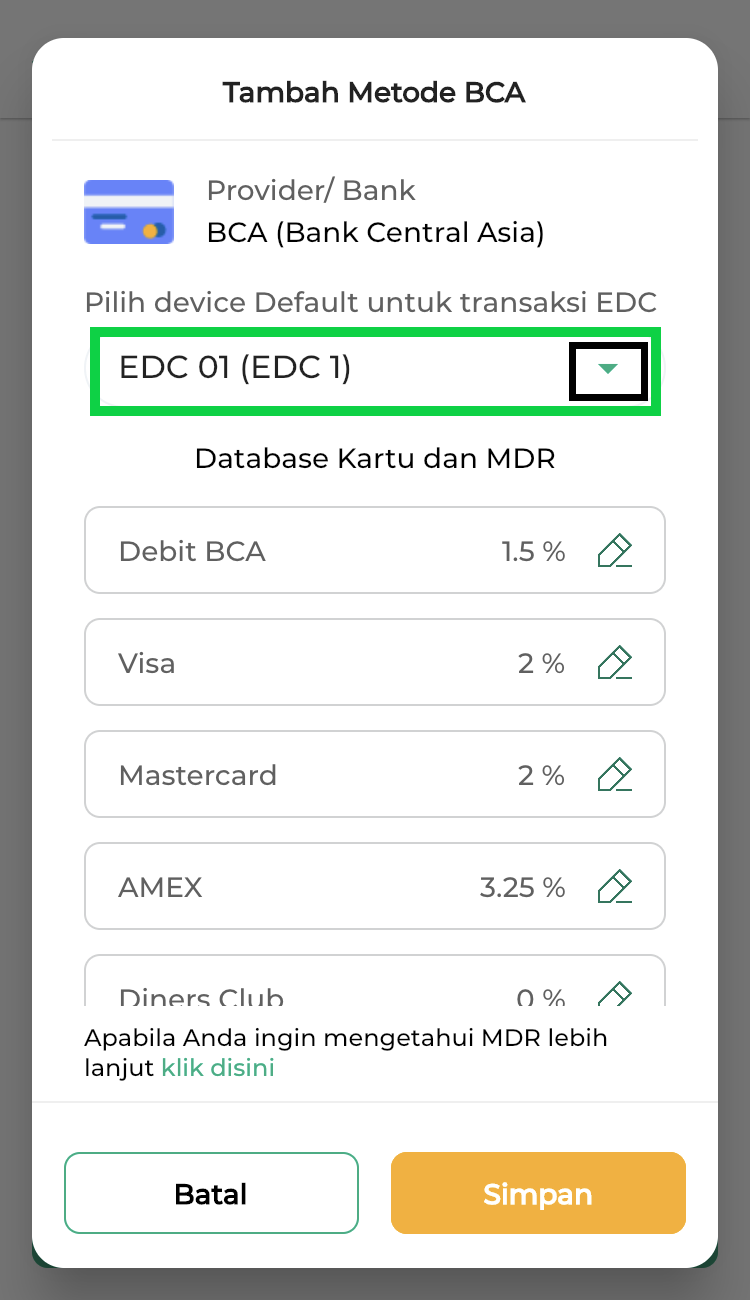Open the klik disini link

(x=218, y=1068)
